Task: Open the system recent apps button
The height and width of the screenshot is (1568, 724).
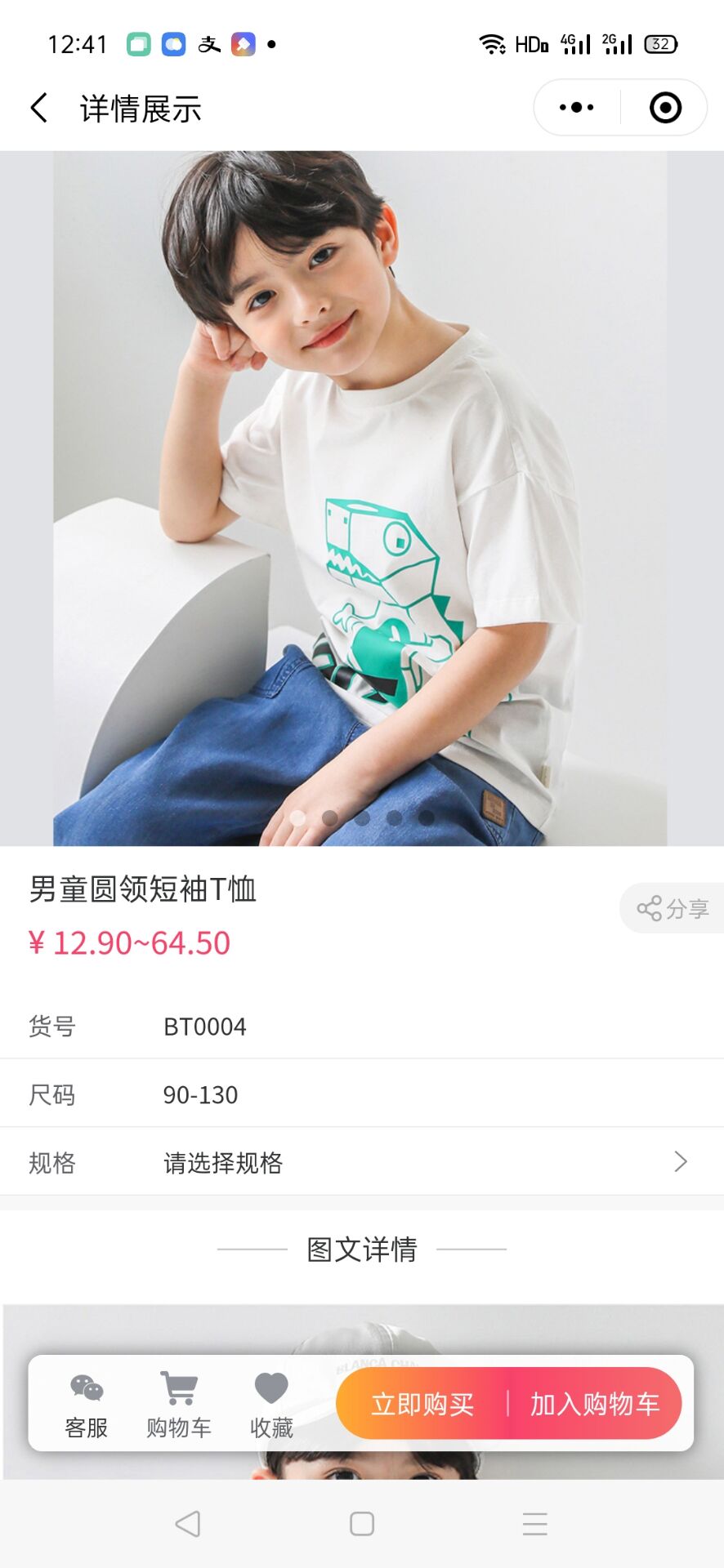Action: pos(535,1524)
